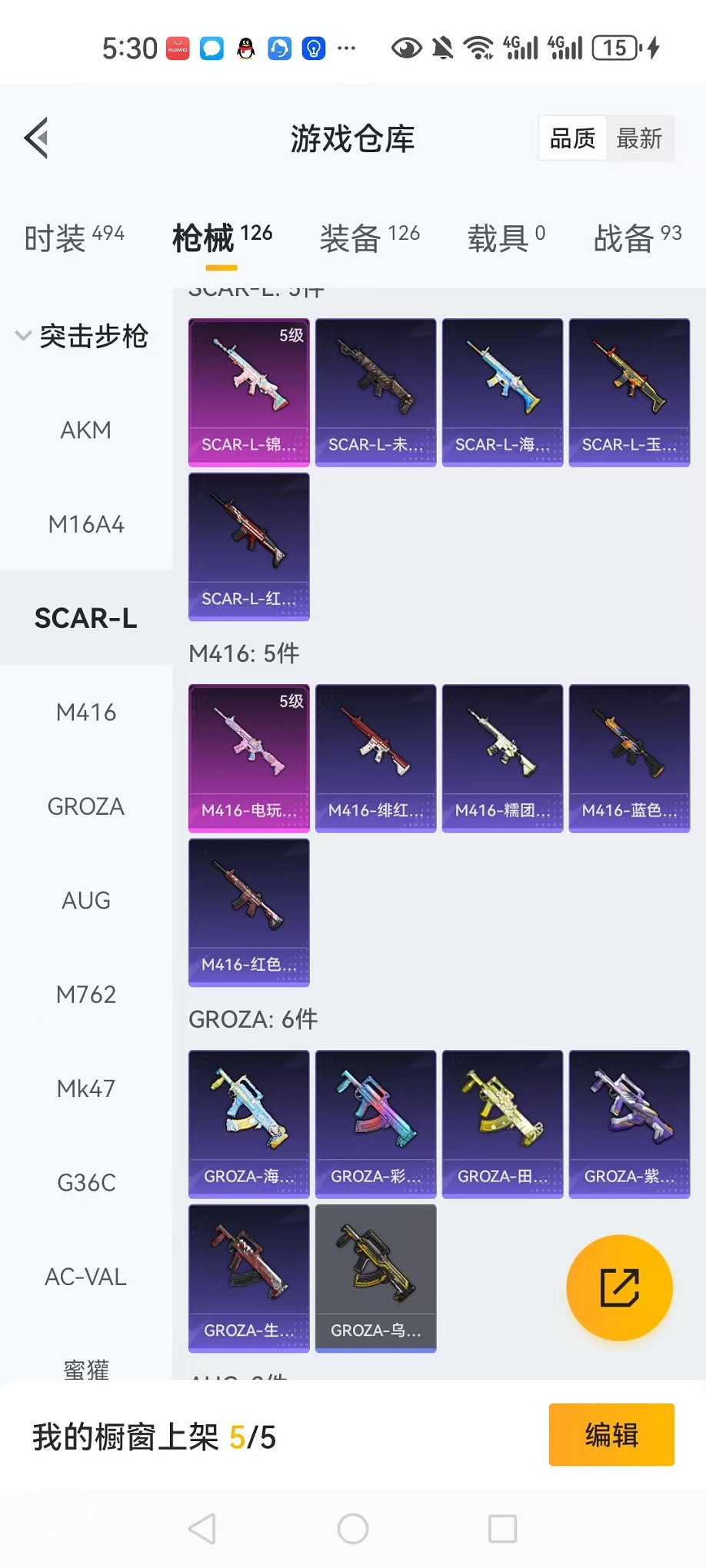Viewport: 706px width, 1568px height.
Task: Go back using the top-left arrow
Action: (x=36, y=138)
